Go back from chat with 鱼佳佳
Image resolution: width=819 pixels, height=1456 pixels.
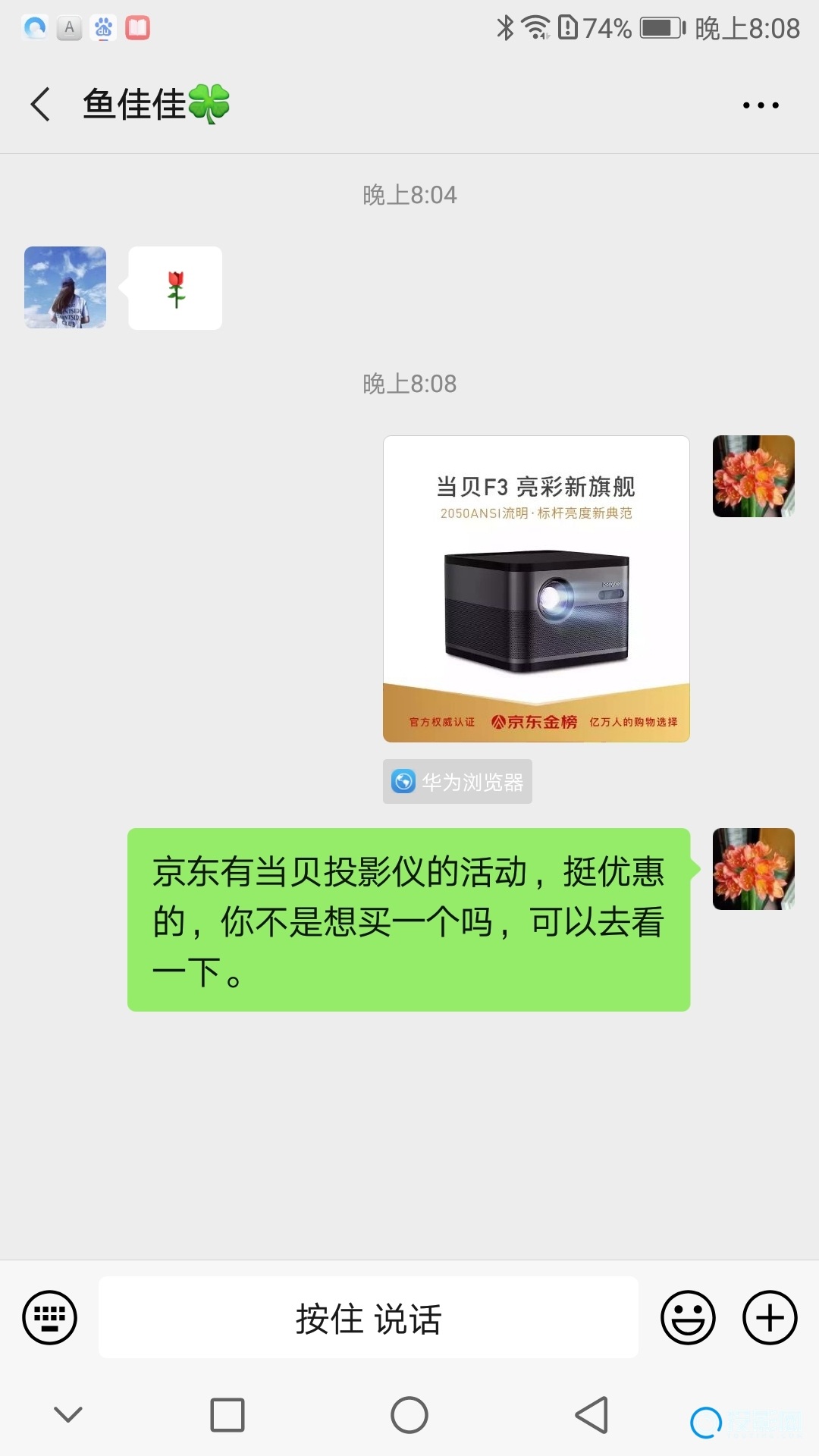41,104
